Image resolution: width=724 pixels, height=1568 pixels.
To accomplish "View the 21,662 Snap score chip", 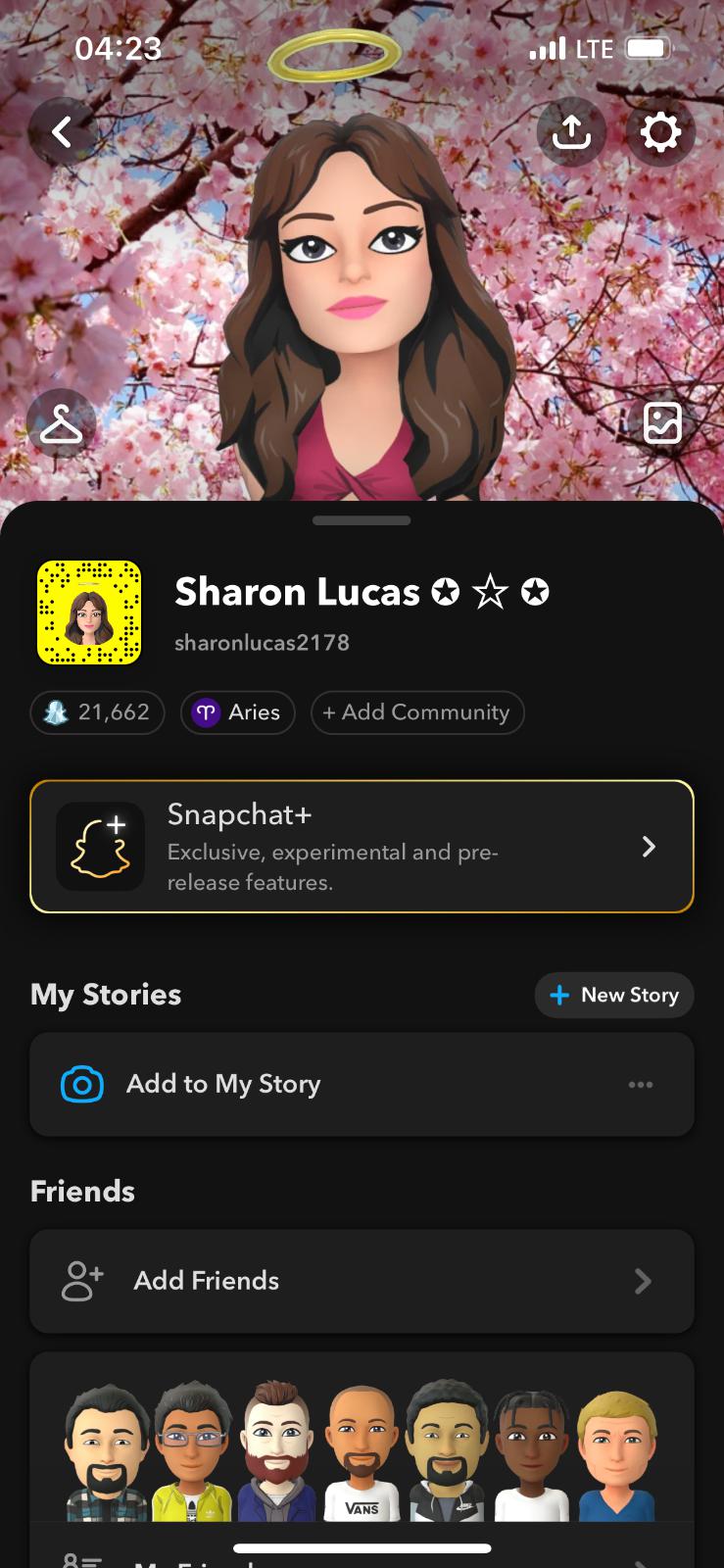I will [x=98, y=712].
